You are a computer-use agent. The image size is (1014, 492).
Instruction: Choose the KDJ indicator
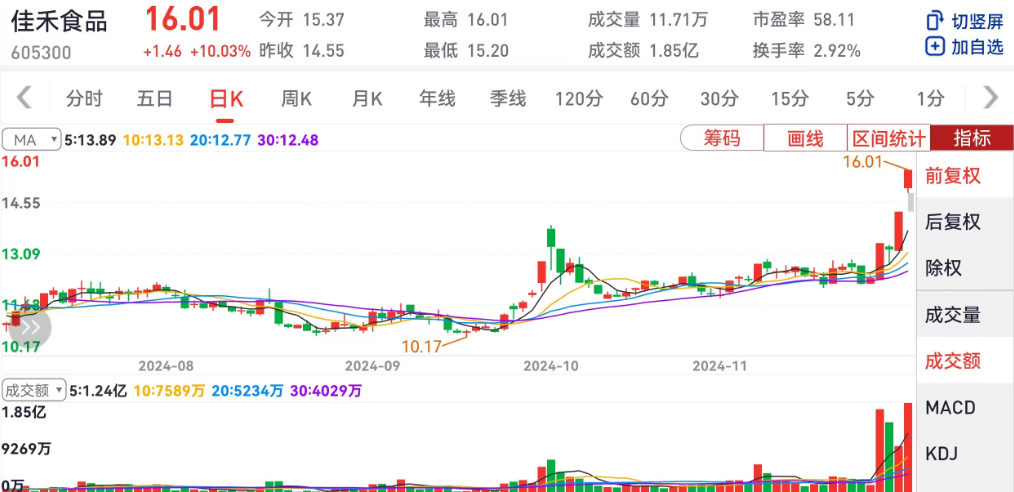pos(942,453)
